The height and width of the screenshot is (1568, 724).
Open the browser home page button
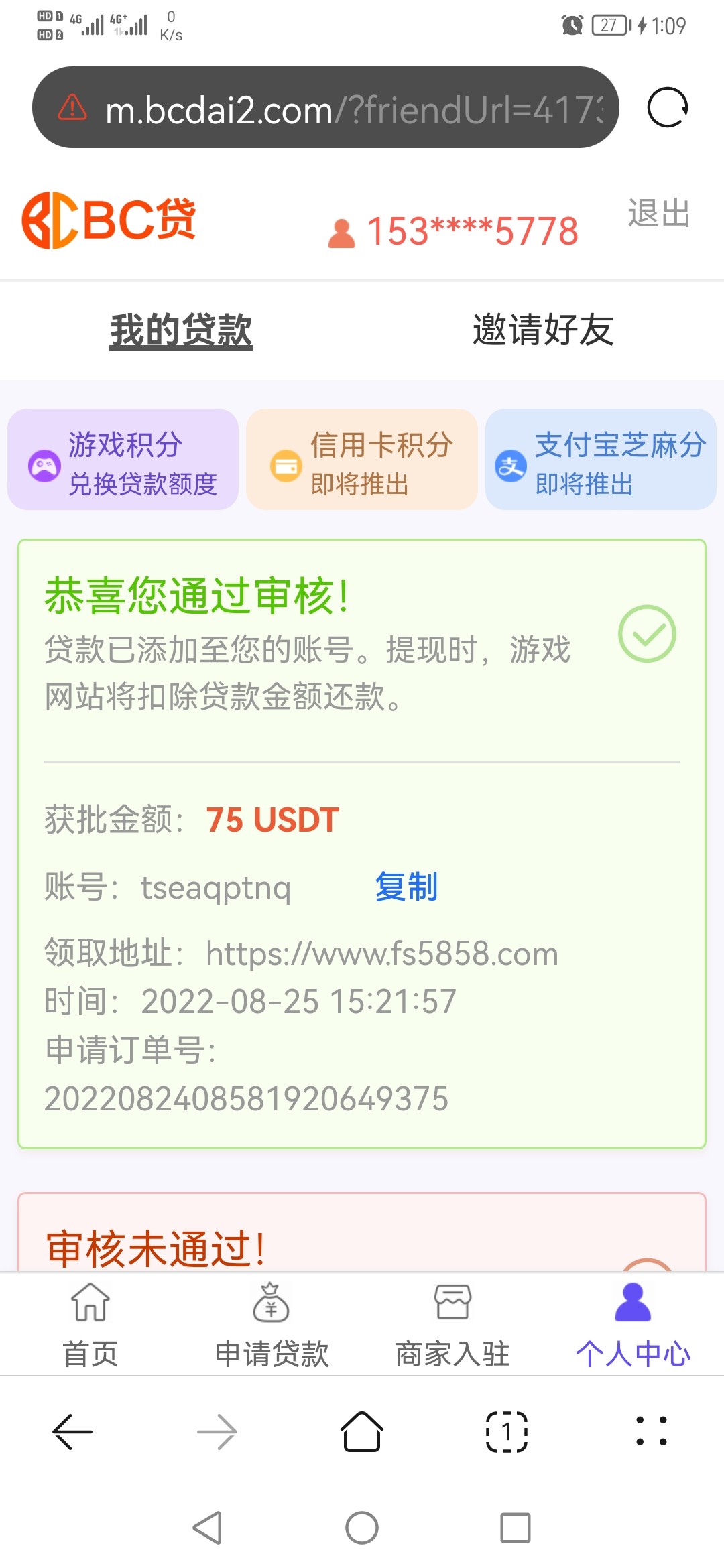click(x=362, y=1432)
